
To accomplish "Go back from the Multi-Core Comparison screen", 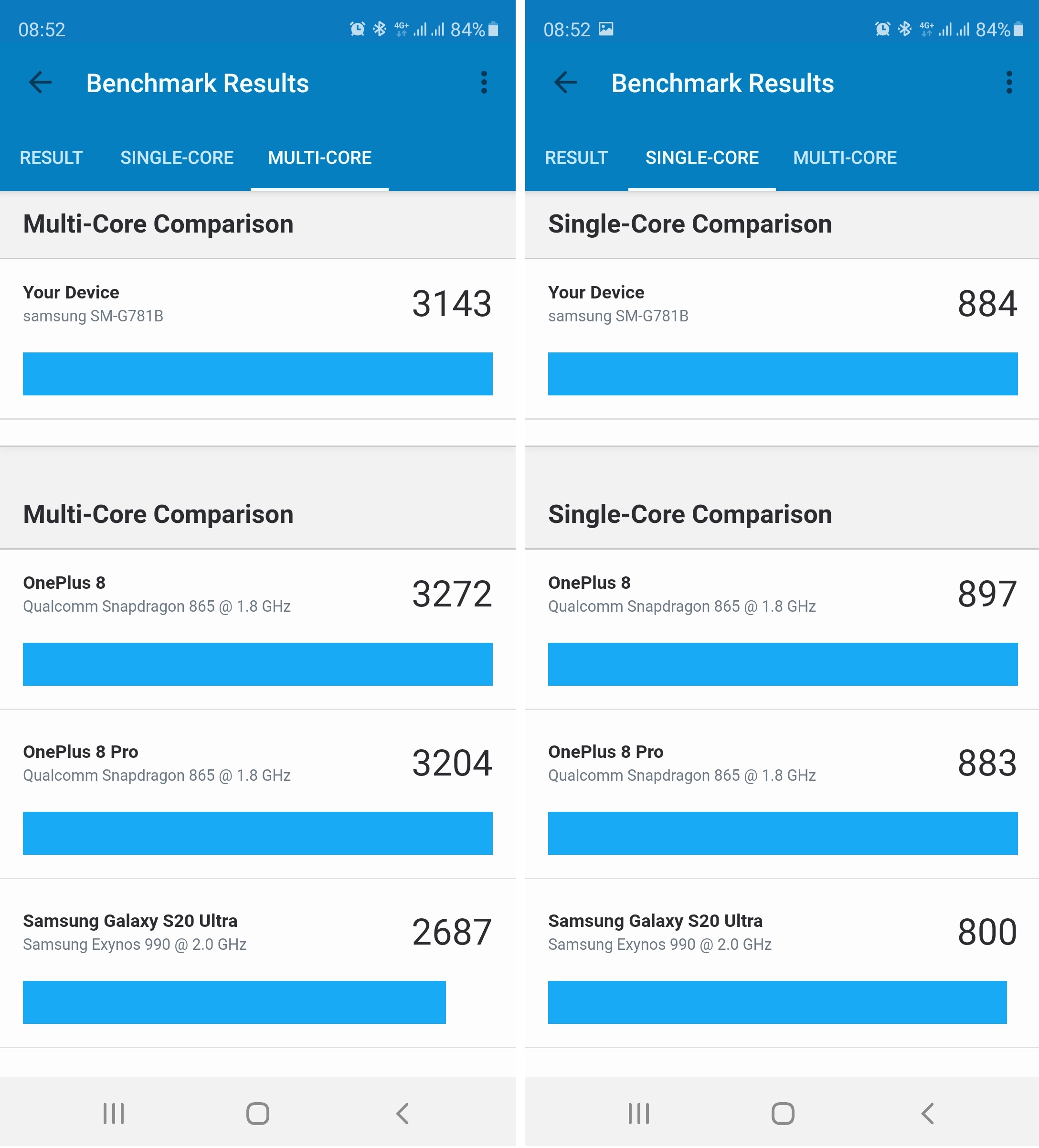I will pyautogui.click(x=41, y=83).
